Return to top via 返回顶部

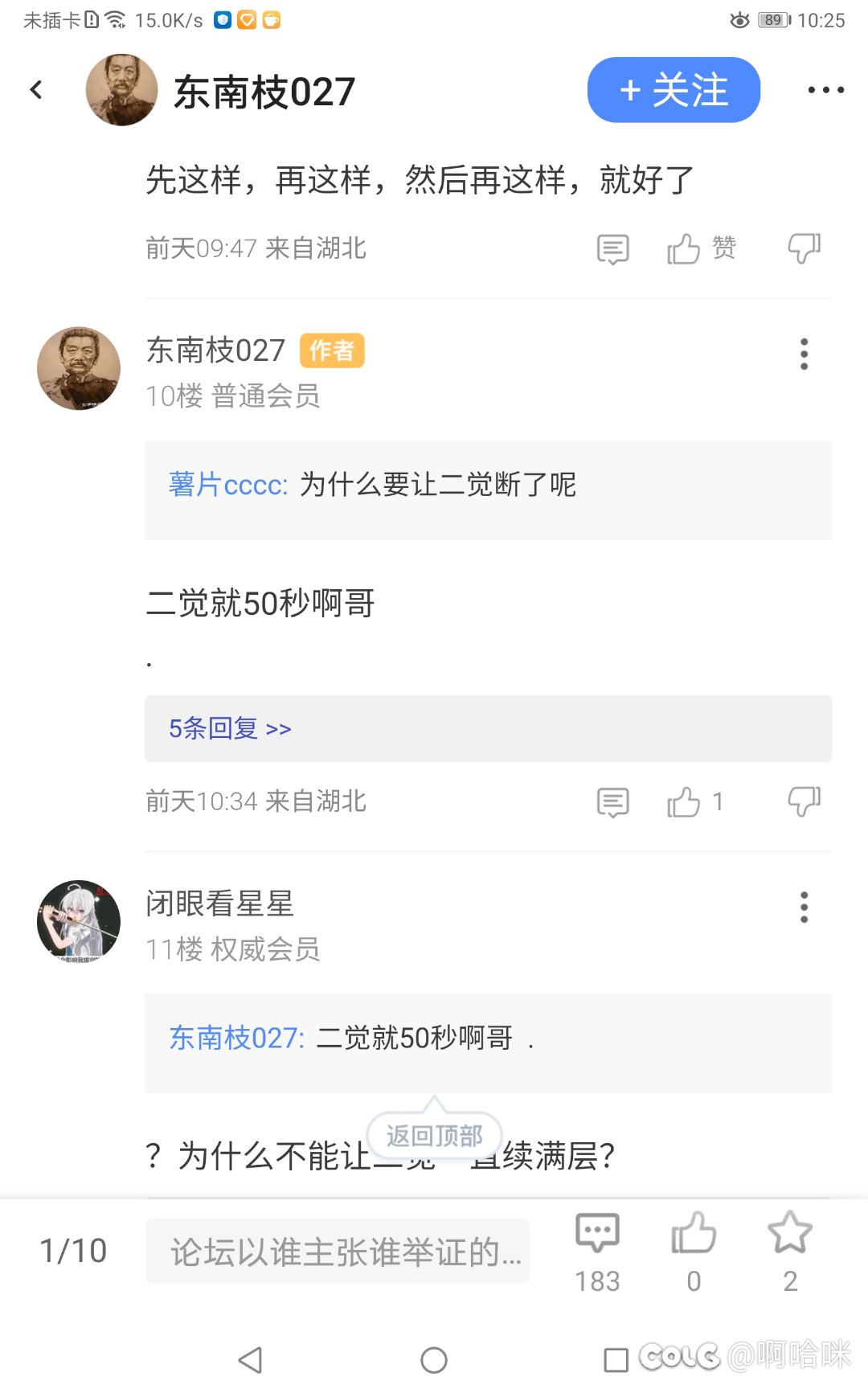click(434, 1135)
